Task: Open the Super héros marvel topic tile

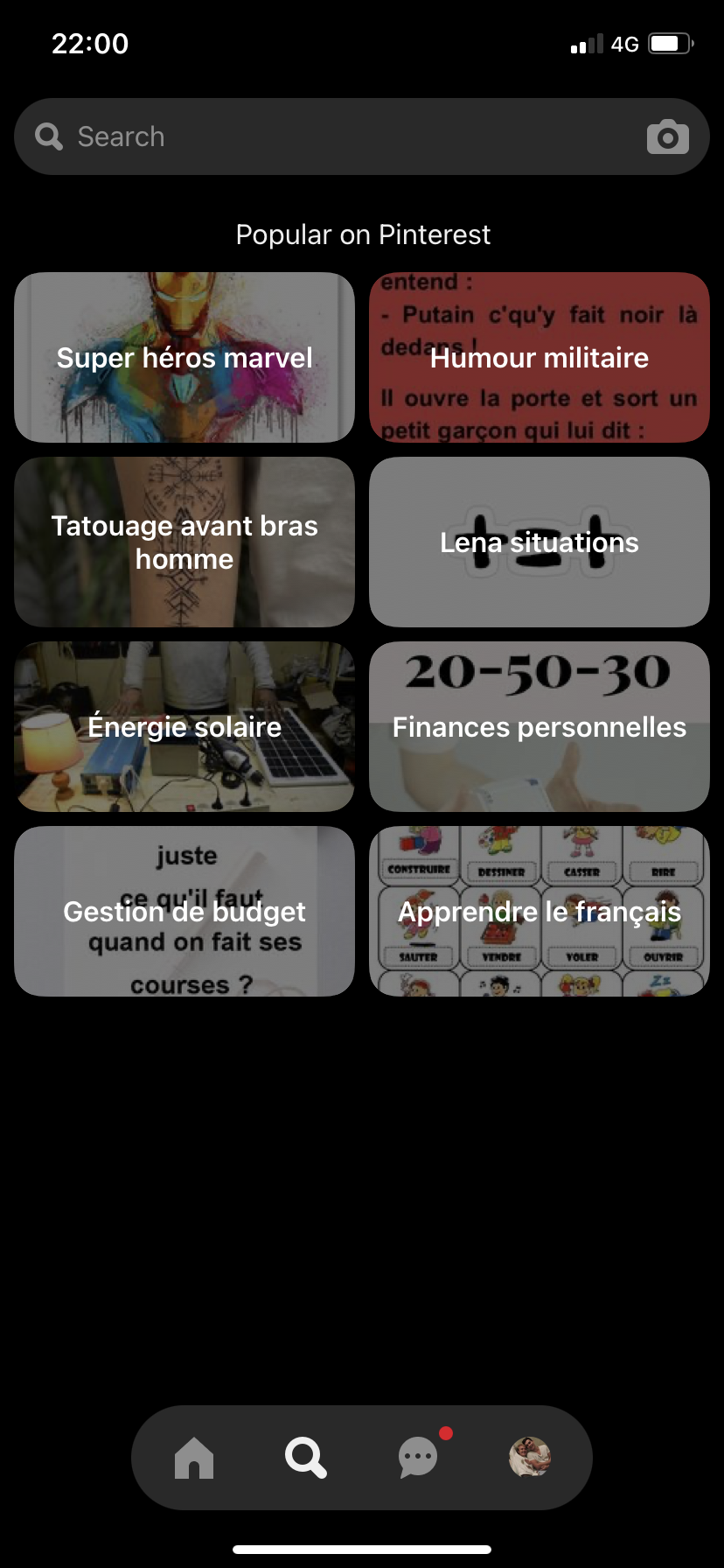Action: pyautogui.click(x=184, y=357)
